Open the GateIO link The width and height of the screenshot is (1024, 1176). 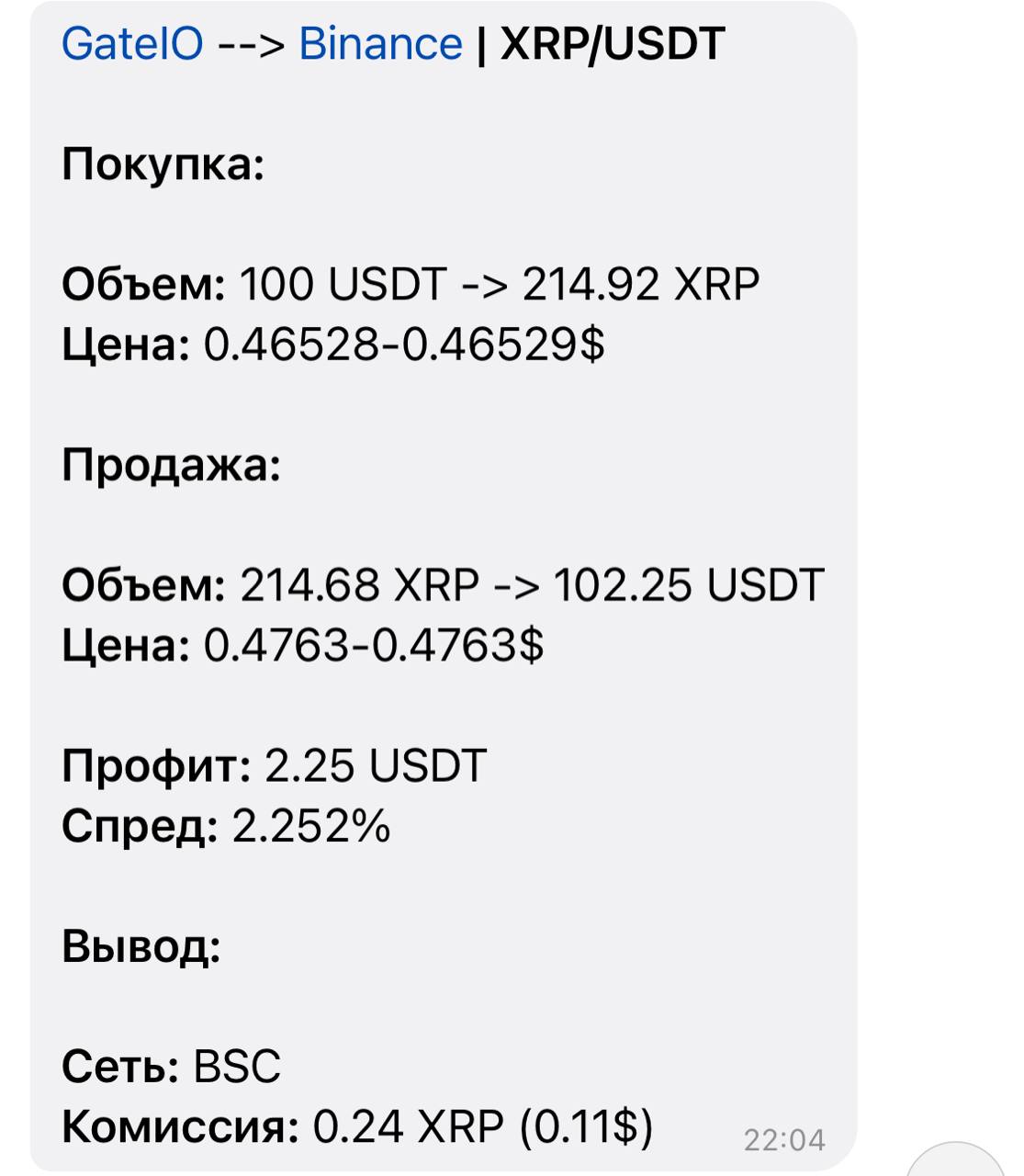coord(131,43)
